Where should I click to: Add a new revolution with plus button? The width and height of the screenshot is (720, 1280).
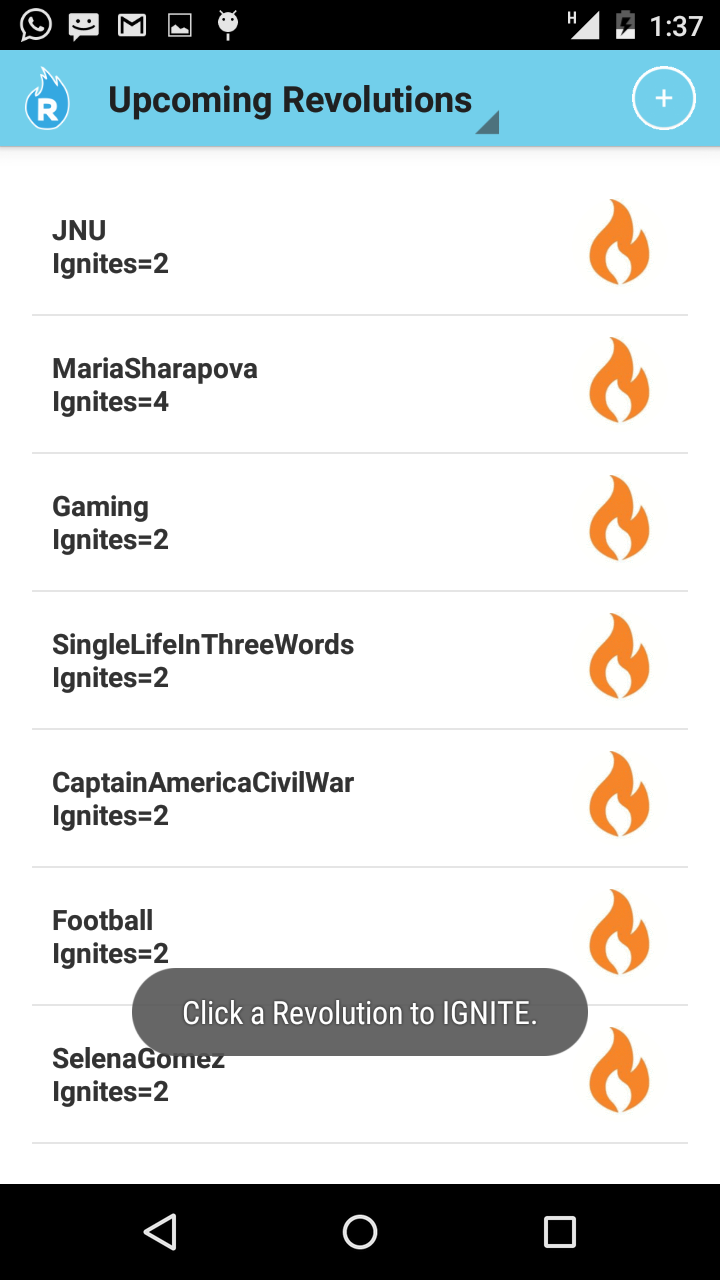click(x=664, y=99)
